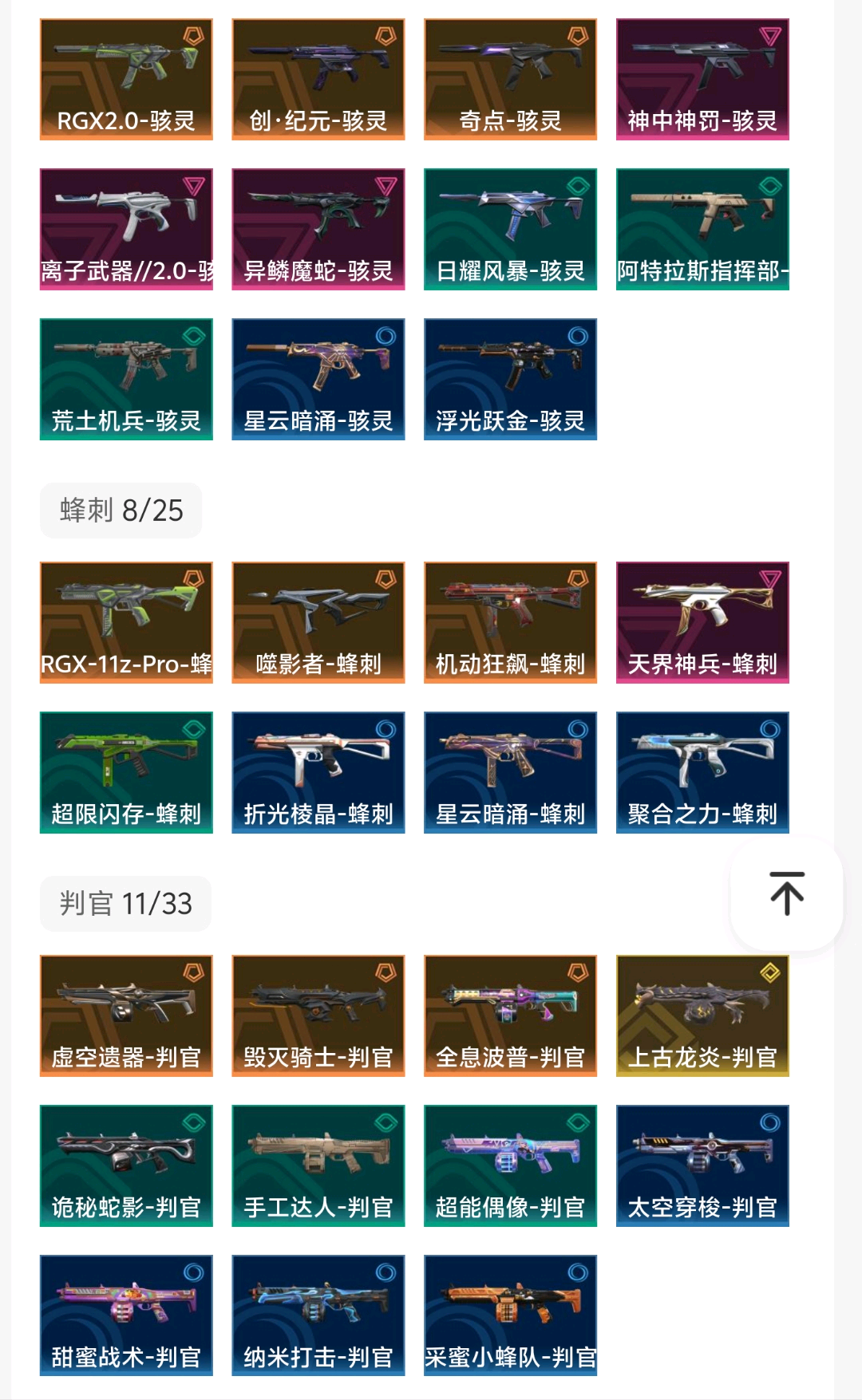This screenshot has height=1400, width=862.
Task: View the 全息波普-判官 skin tile
Action: [510, 1016]
